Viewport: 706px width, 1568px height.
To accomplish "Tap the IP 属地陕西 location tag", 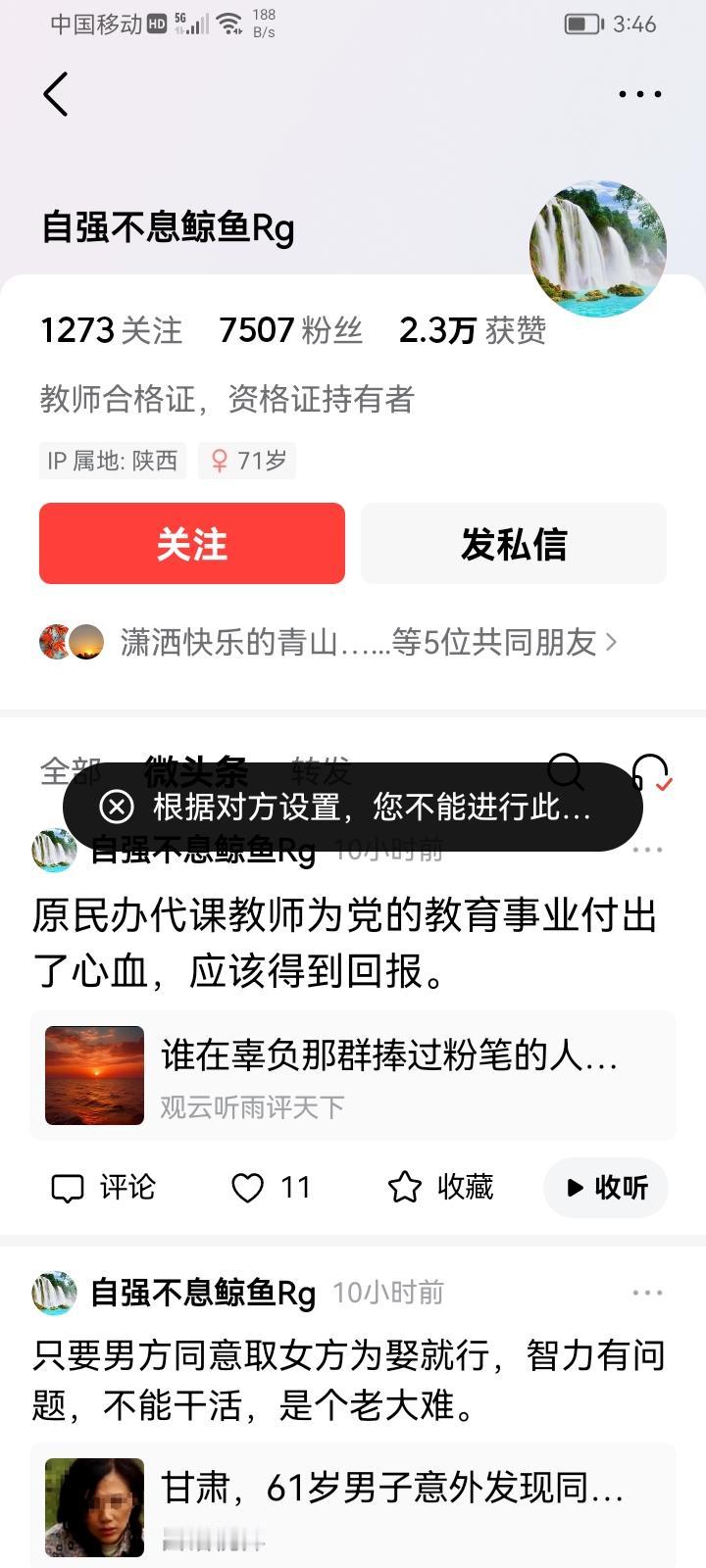I will [112, 461].
